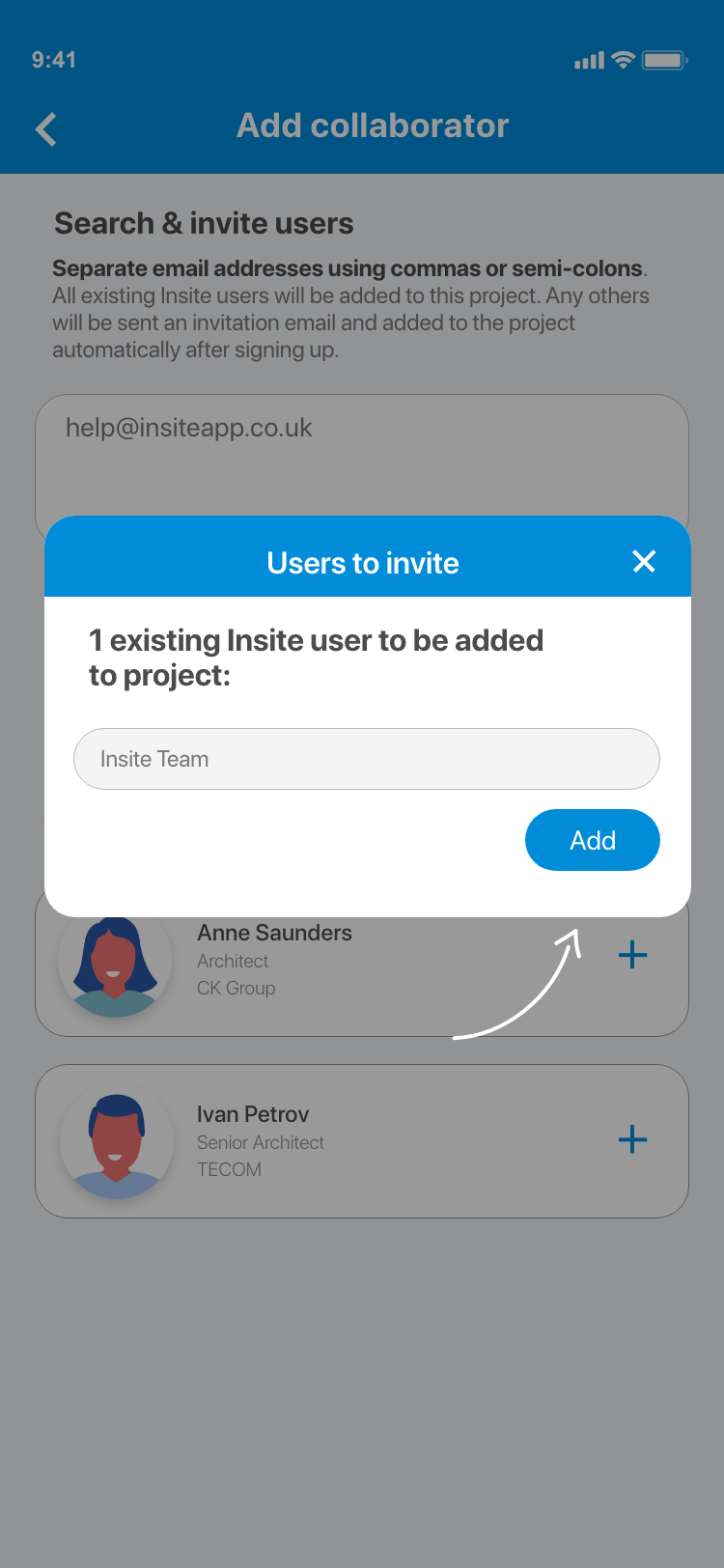
Task: Add Anne Saunders with plus icon
Action: (x=632, y=955)
